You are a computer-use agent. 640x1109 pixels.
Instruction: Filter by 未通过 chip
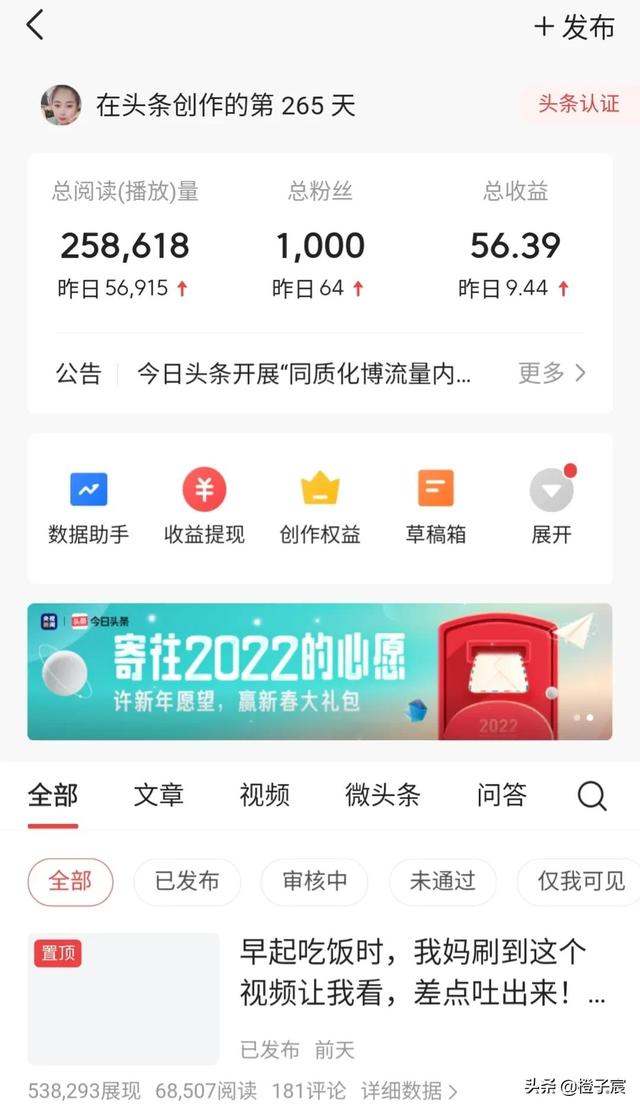pos(442,881)
